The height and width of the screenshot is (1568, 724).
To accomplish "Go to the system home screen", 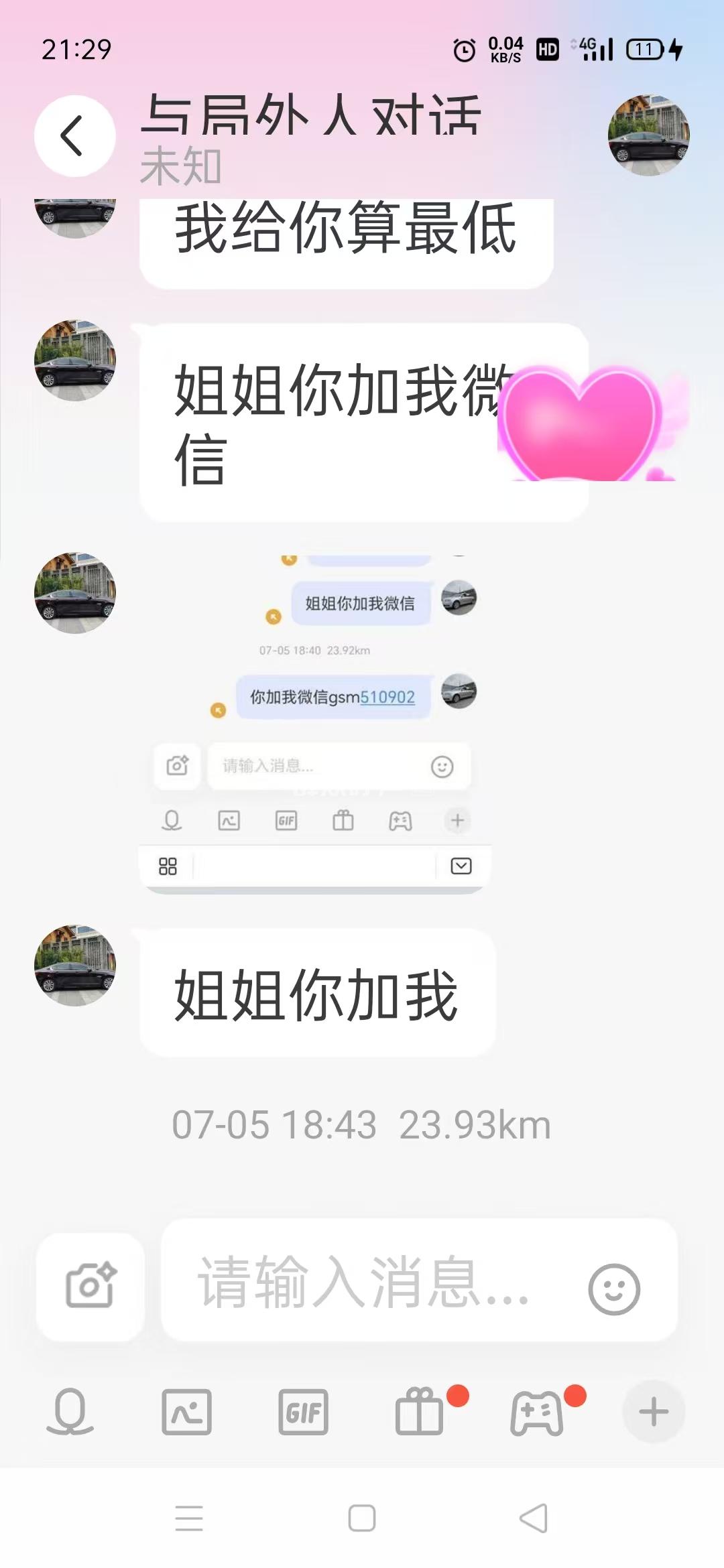I will (362, 1518).
